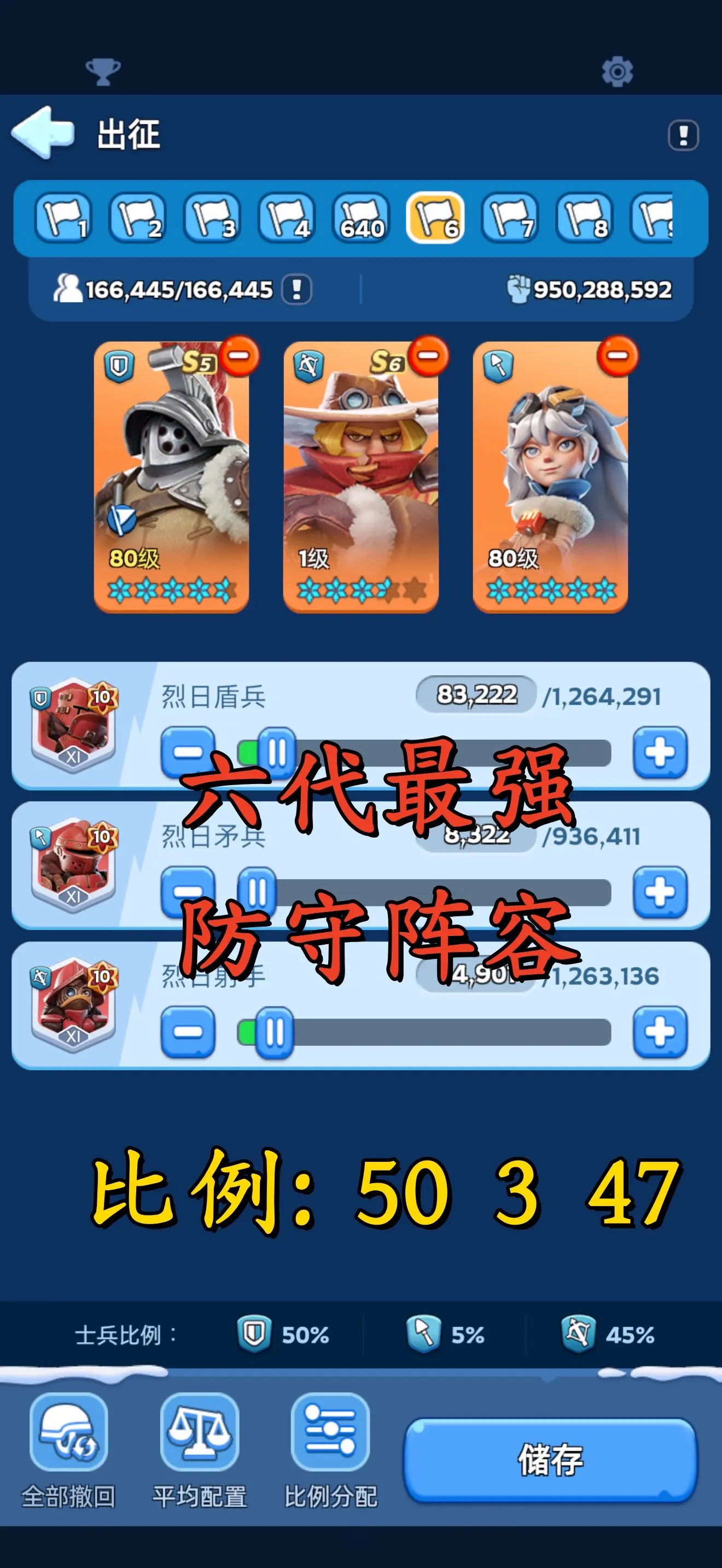Open the info icon beside 出征 title
The image size is (722, 1568).
(683, 134)
